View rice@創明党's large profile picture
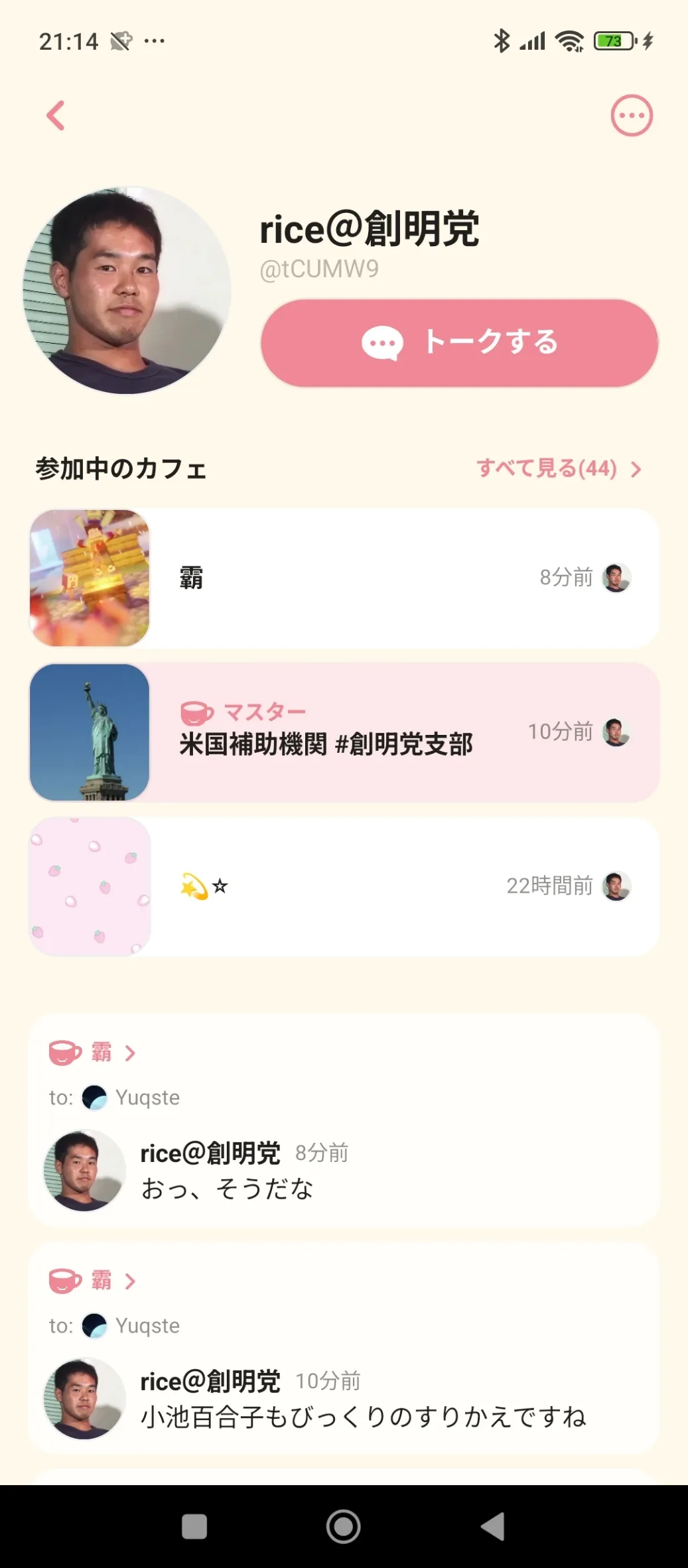Screen dimensions: 688x1568 127,291
